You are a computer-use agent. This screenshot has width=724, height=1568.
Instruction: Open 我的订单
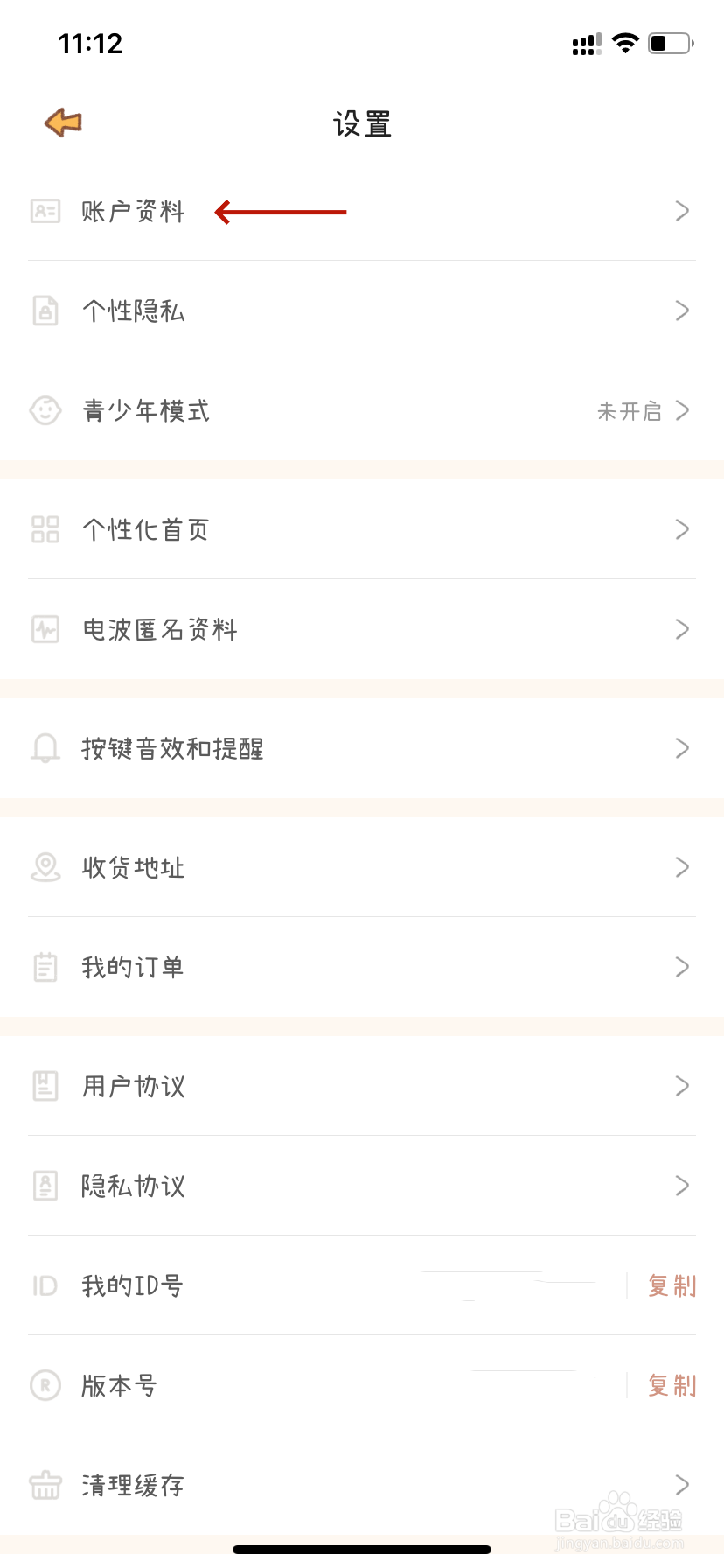pos(362,967)
